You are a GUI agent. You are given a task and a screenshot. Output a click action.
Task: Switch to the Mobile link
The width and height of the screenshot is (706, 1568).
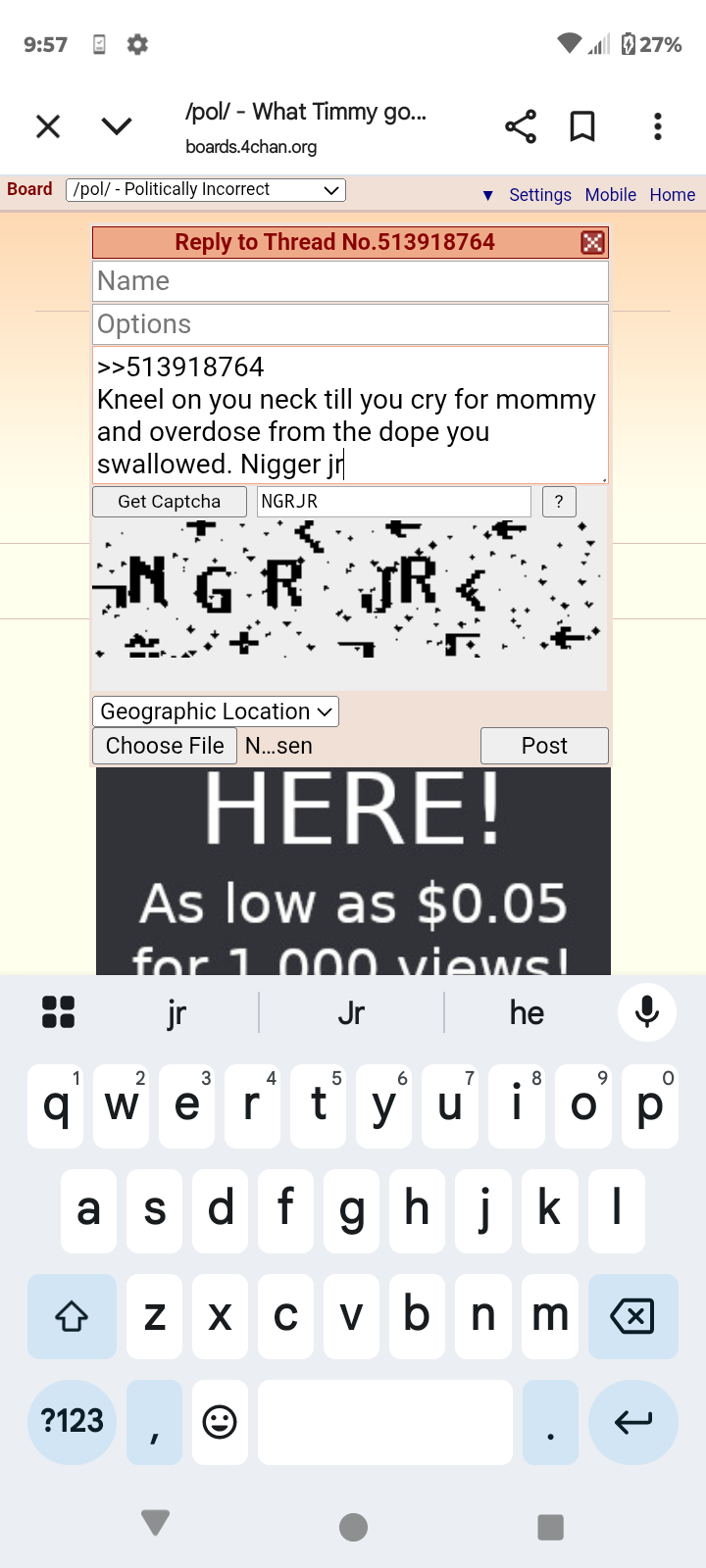pyautogui.click(x=611, y=195)
